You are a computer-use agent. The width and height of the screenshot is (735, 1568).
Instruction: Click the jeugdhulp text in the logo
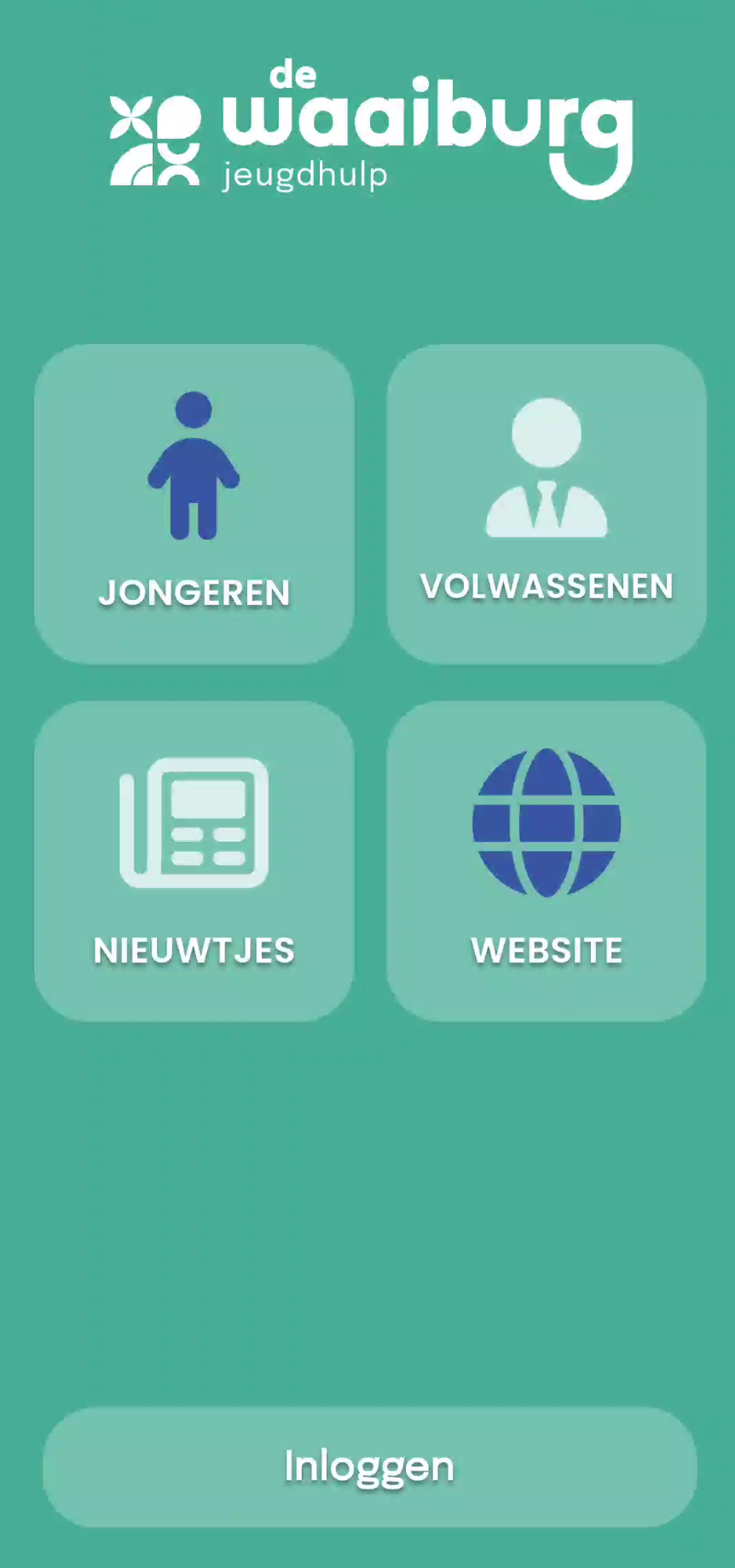[304, 175]
